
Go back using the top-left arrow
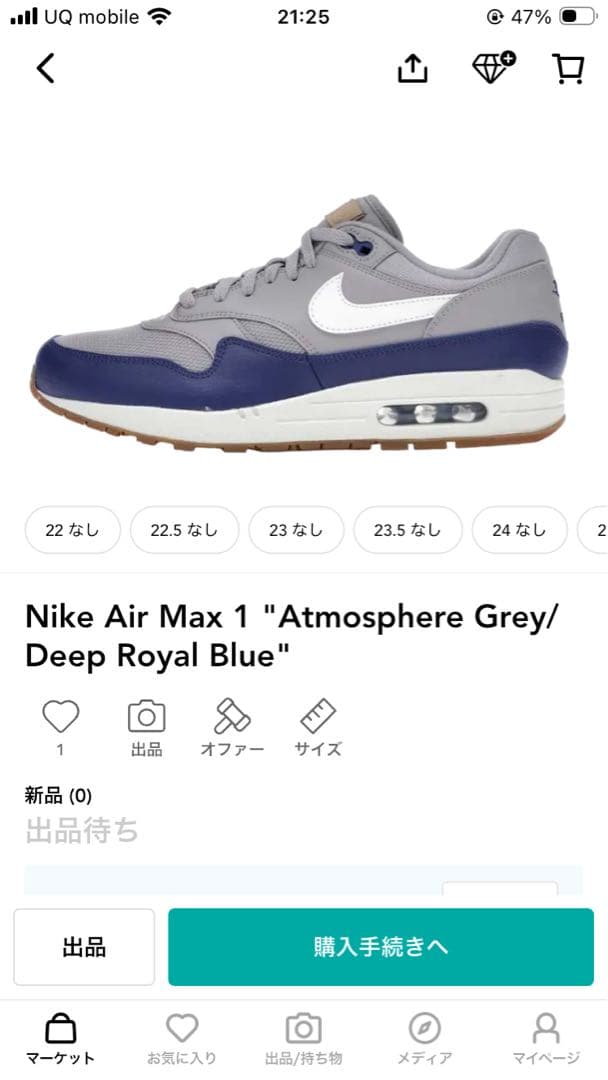coord(45,68)
